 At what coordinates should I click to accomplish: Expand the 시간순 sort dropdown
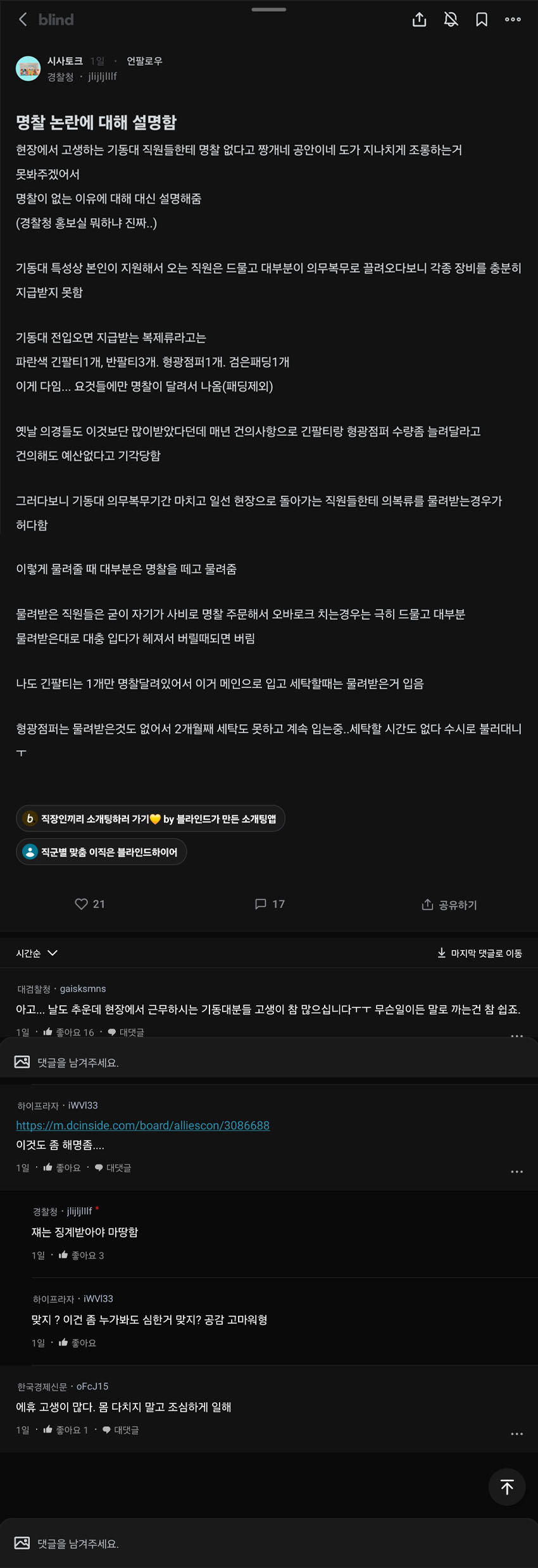click(37, 953)
